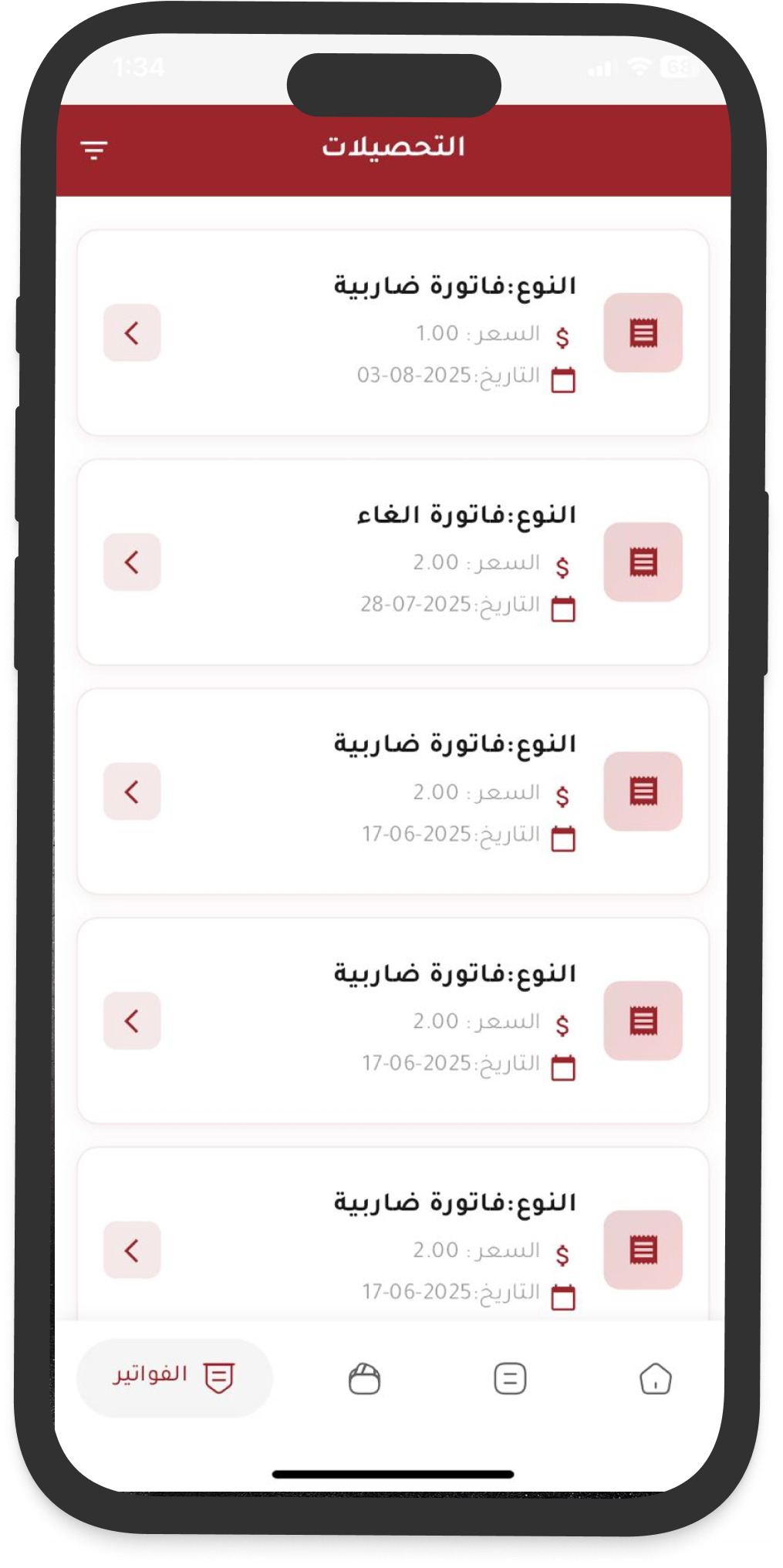The image size is (783, 1568).
Task: Go to the home tab
Action: click(x=655, y=1378)
